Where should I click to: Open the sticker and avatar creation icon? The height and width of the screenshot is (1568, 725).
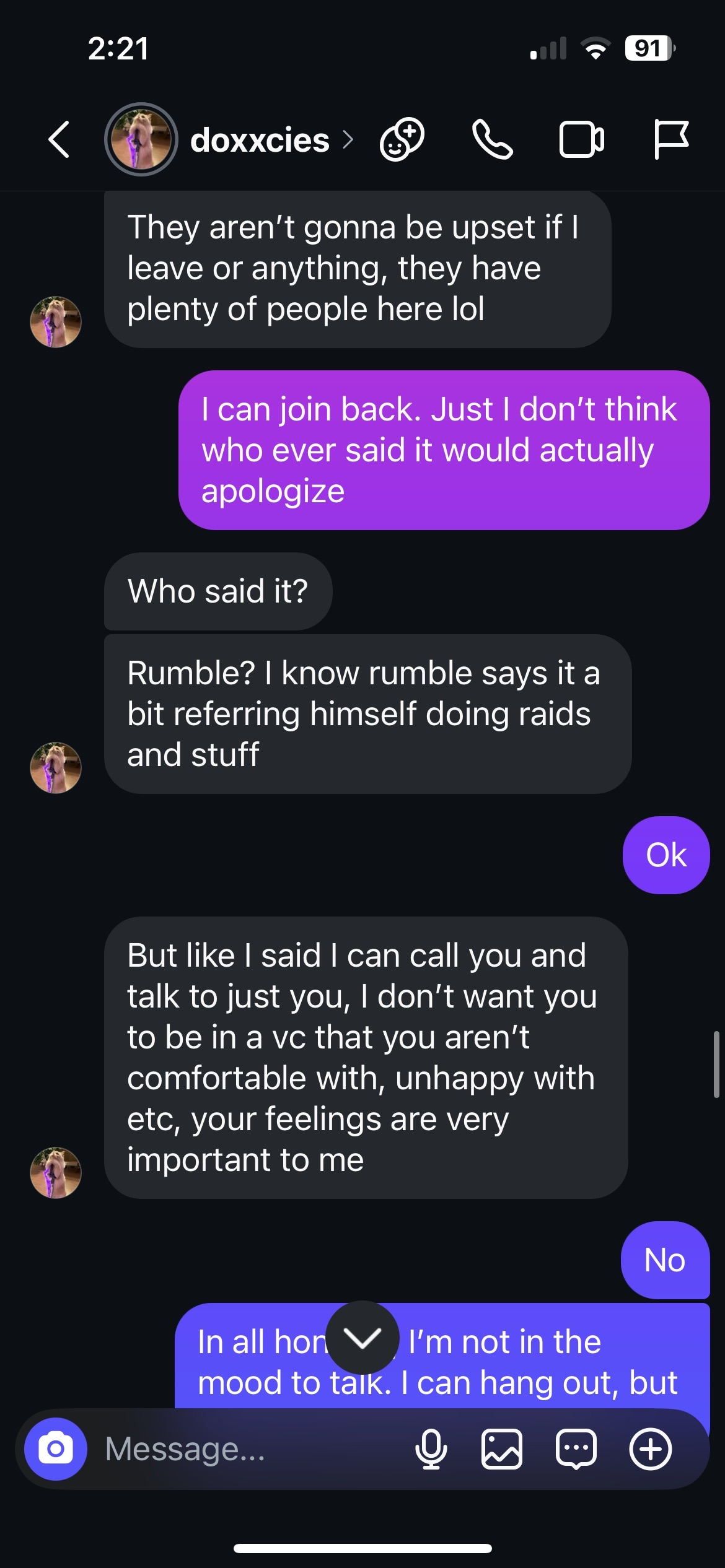[402, 139]
